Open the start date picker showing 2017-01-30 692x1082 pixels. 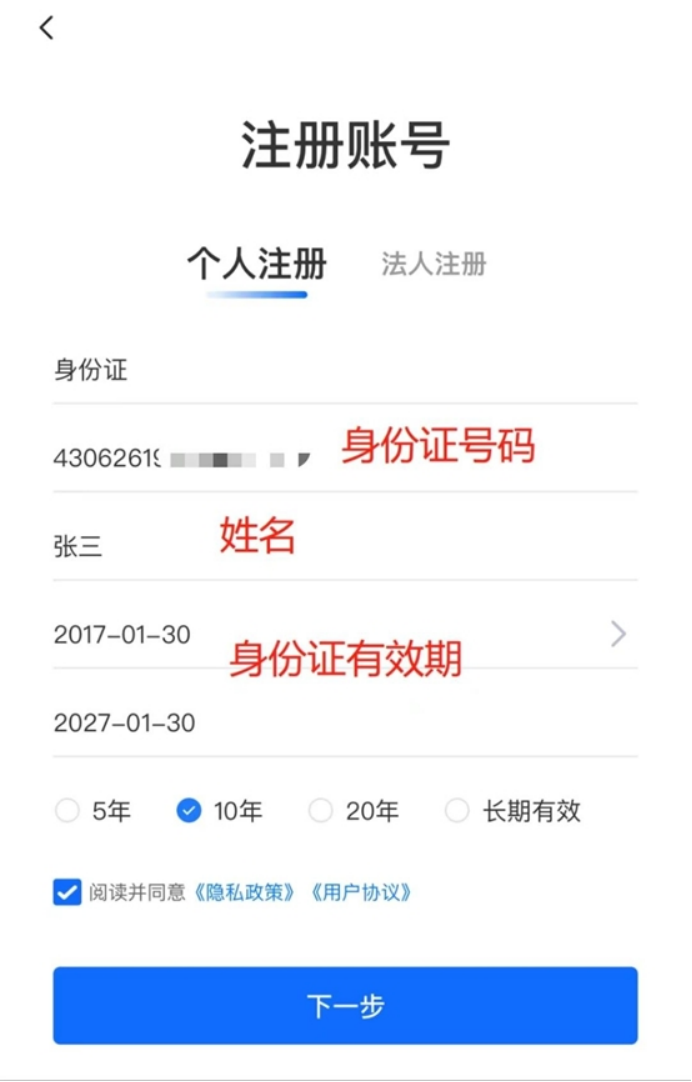click(x=340, y=634)
